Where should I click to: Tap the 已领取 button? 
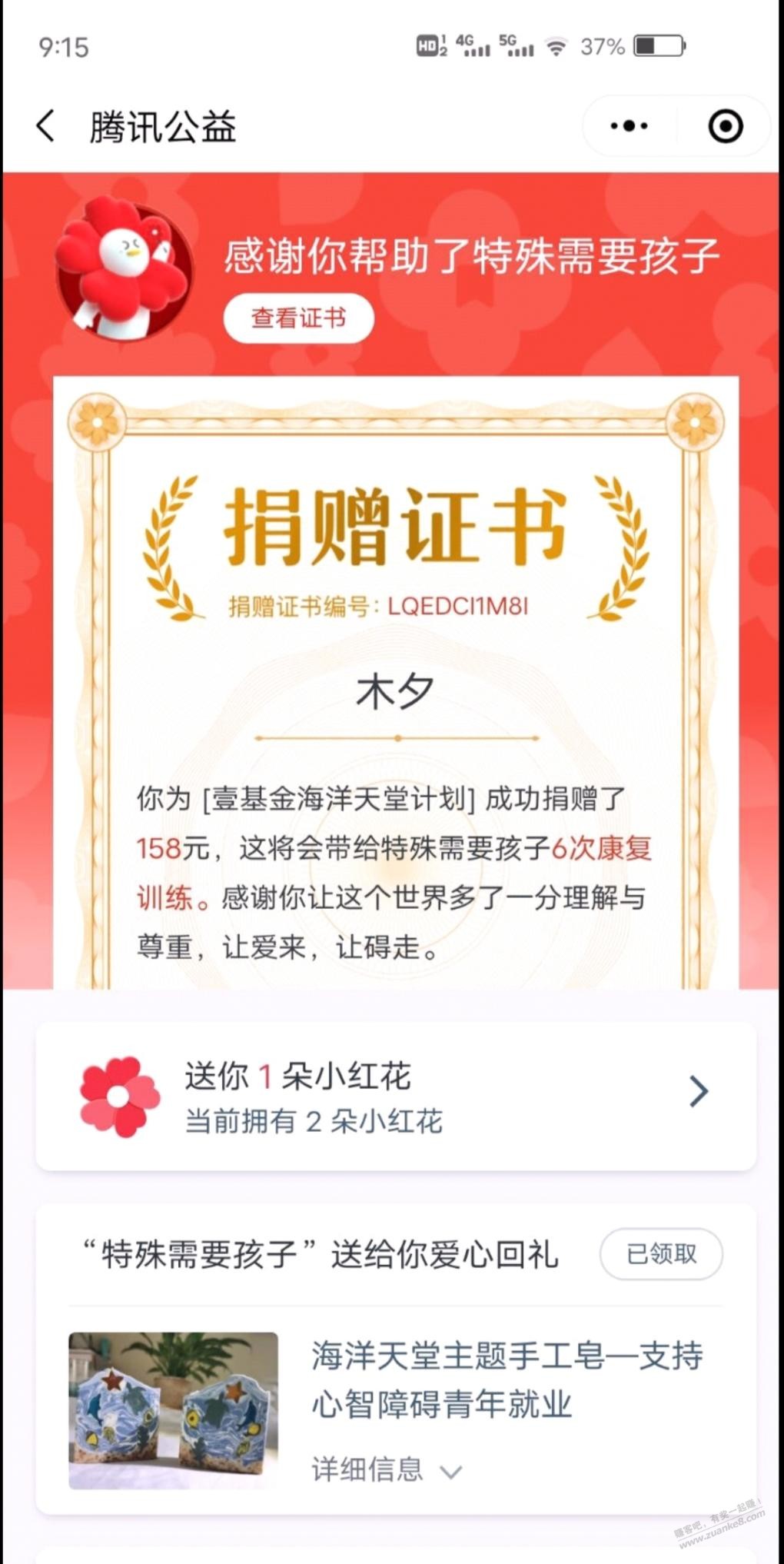[661, 1254]
